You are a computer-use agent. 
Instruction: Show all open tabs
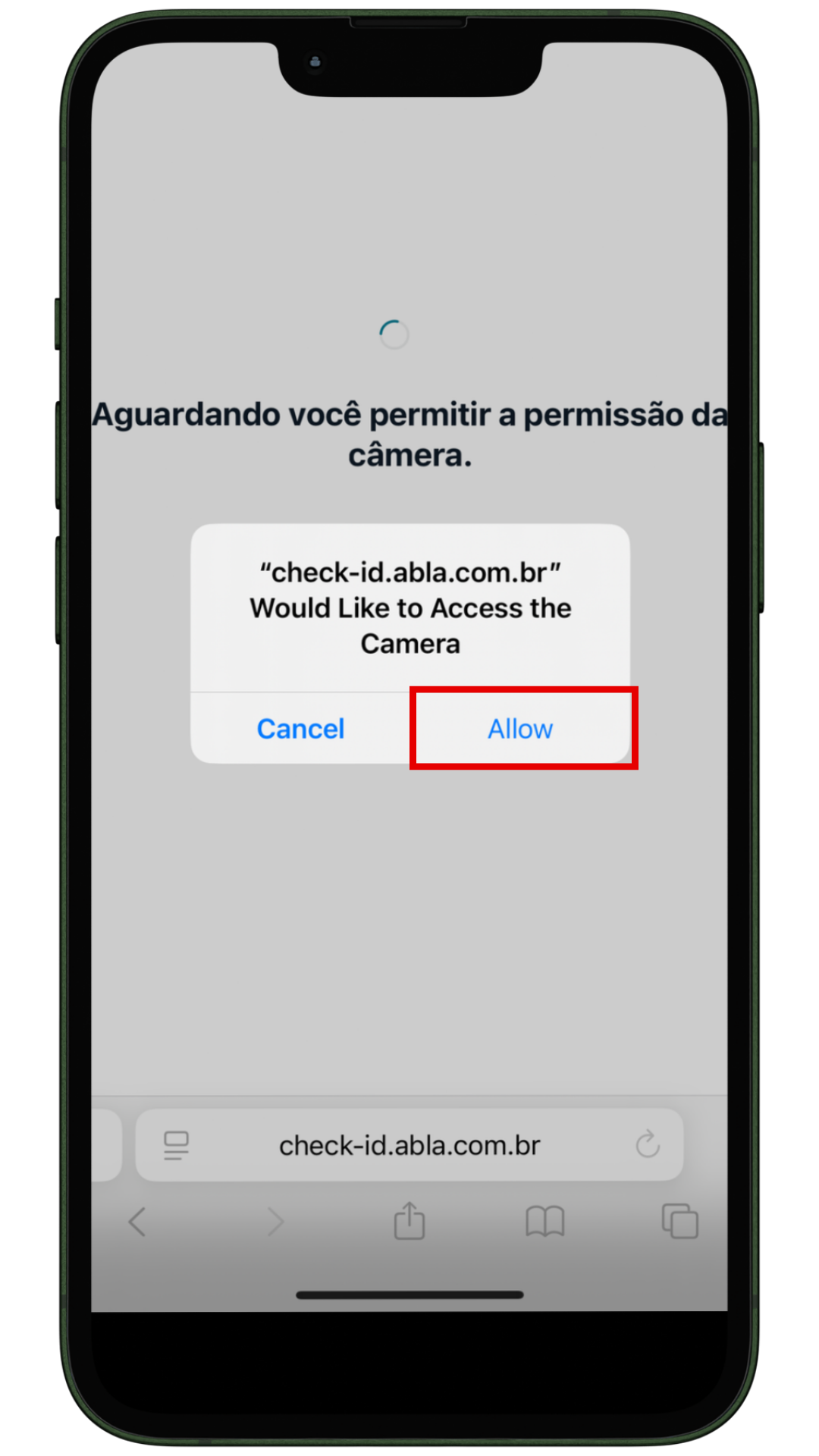pyautogui.click(x=679, y=1222)
